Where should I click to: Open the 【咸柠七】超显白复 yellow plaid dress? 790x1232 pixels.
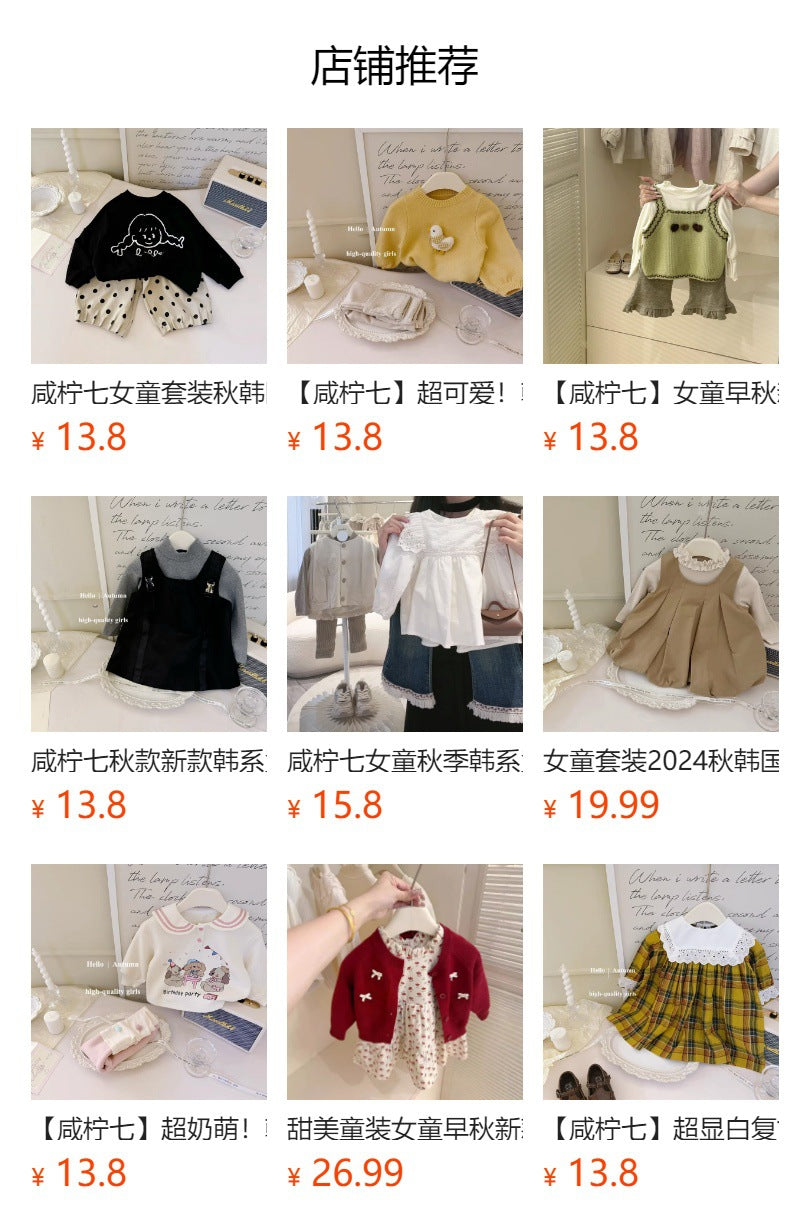coord(660,982)
